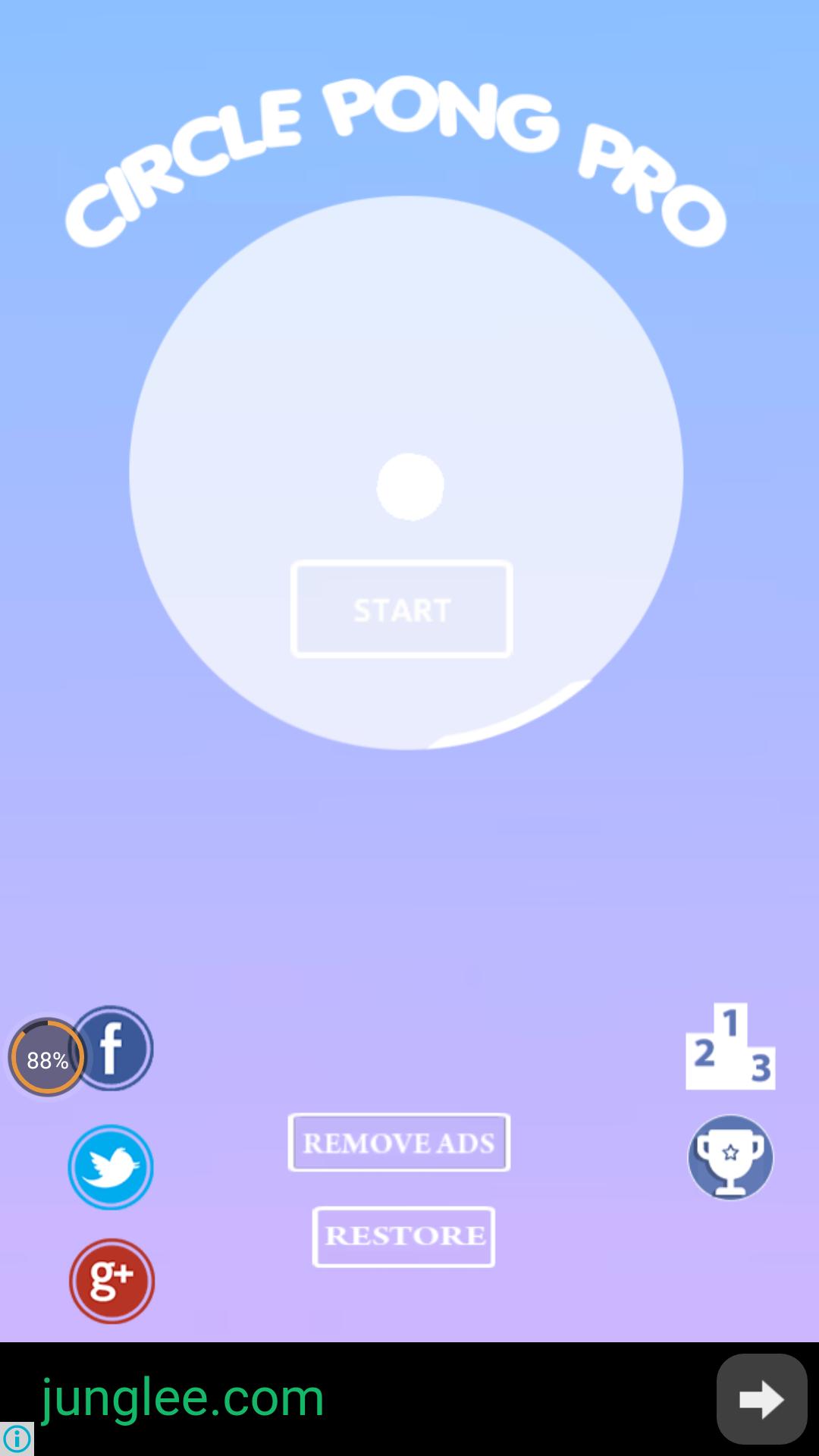
Task: Start the Circle Pong game
Action: [x=402, y=609]
